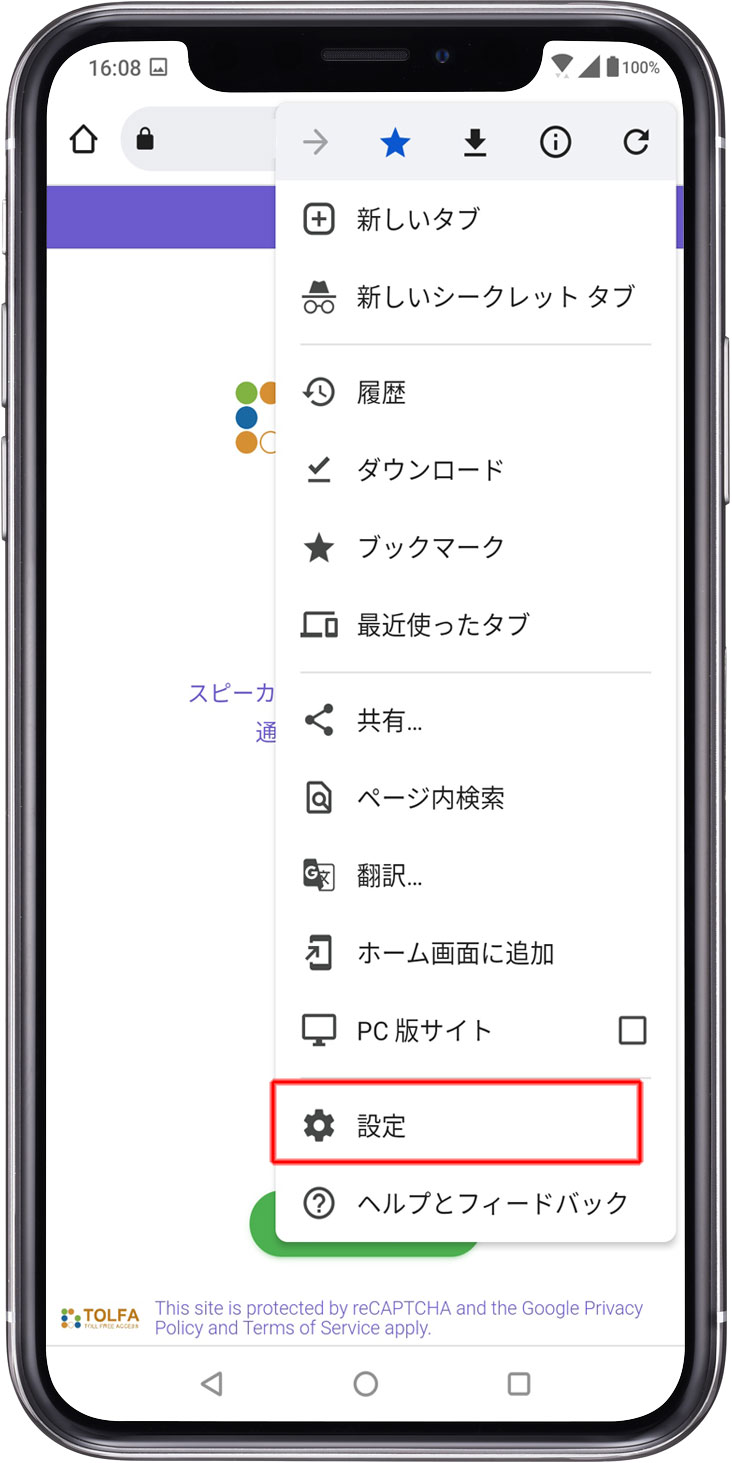Tap the blue bookmark star icon
The width and height of the screenshot is (732, 1463).
coord(395,143)
